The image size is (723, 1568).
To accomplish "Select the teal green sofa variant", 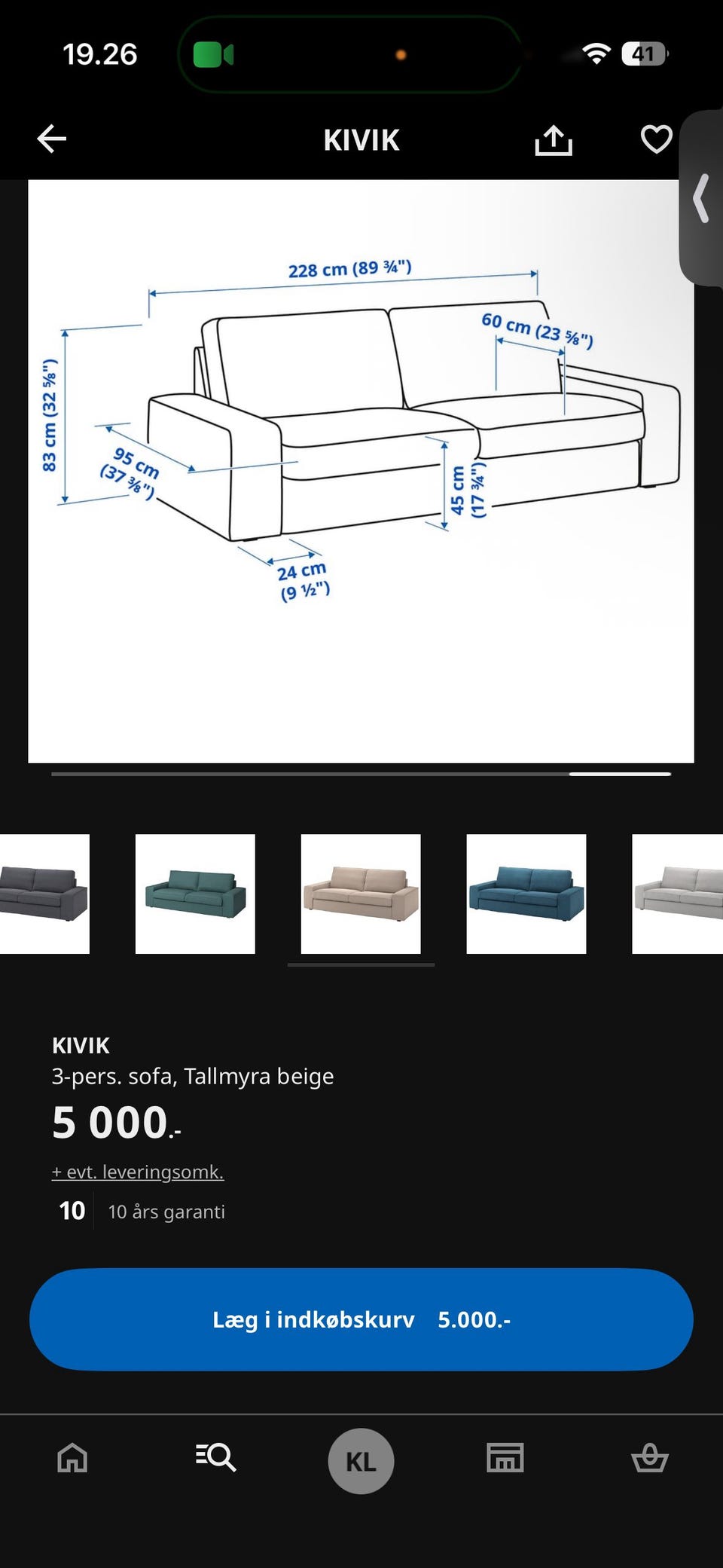I will (195, 894).
